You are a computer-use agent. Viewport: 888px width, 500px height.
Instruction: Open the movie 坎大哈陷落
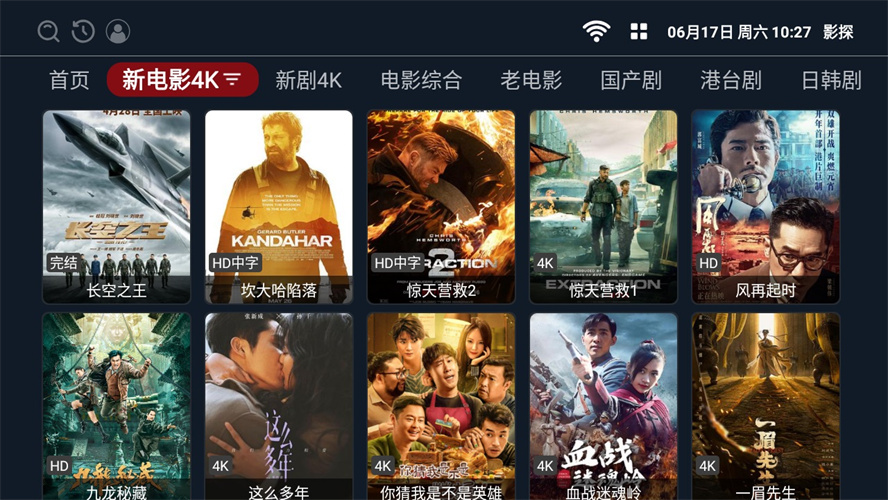tap(279, 206)
